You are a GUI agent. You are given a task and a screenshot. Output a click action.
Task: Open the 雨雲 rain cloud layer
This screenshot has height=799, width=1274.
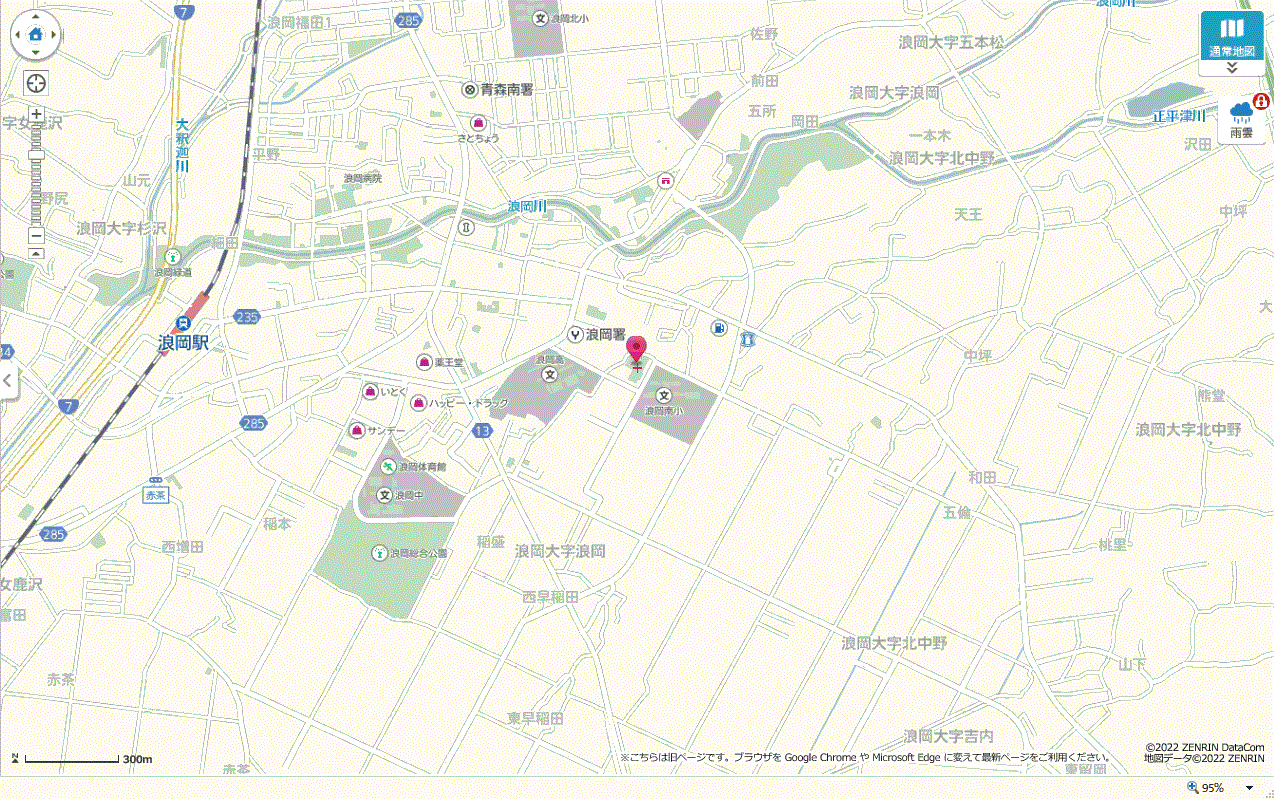1241,116
